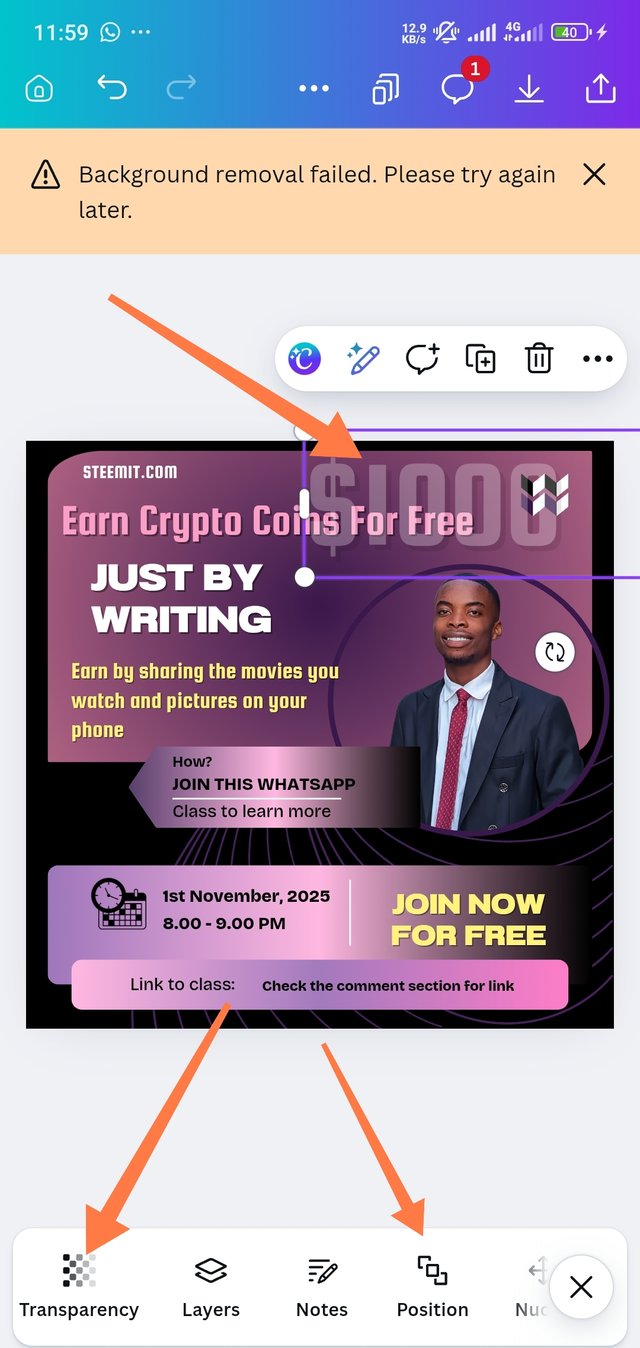Open the Transparency tool

(79, 1286)
